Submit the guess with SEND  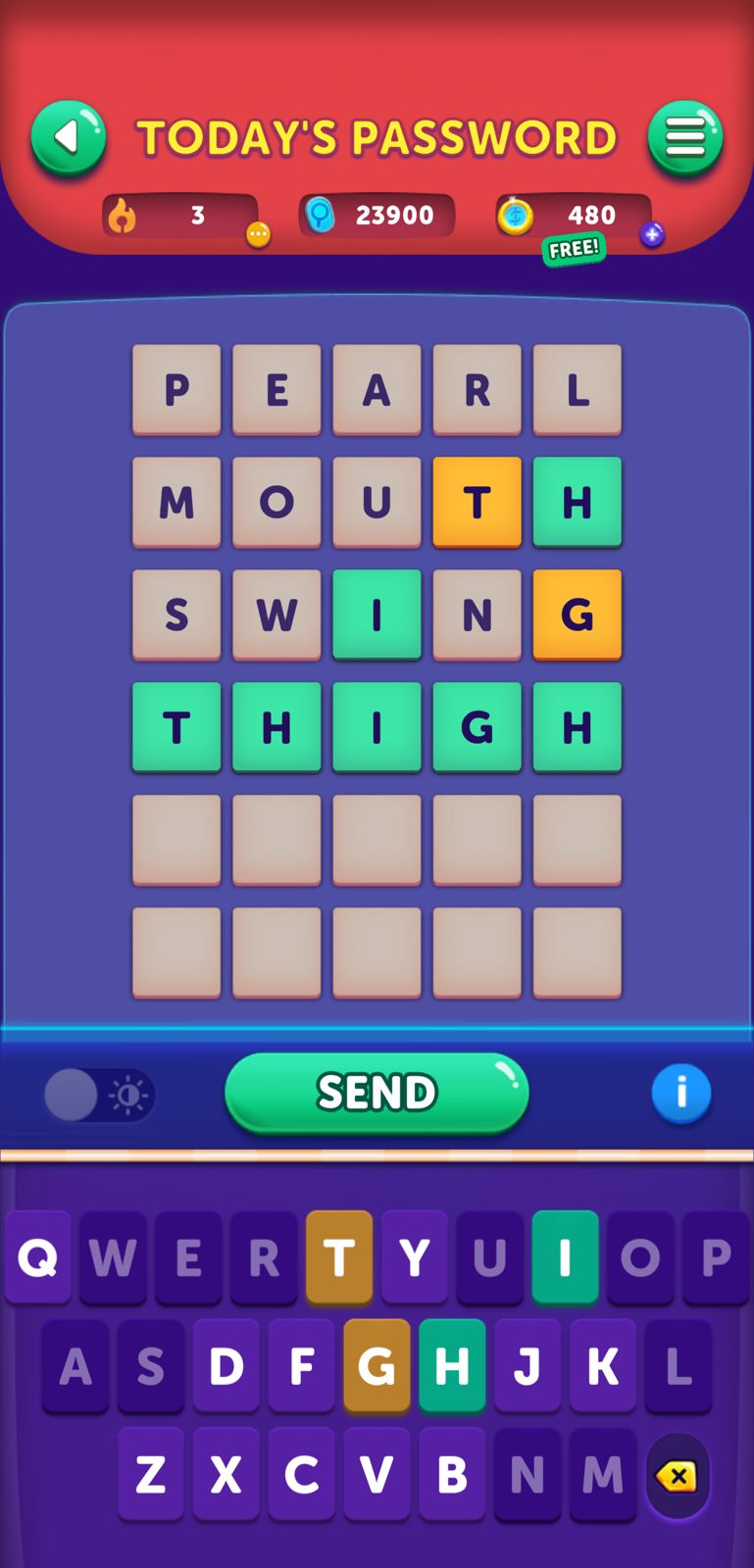[377, 1092]
